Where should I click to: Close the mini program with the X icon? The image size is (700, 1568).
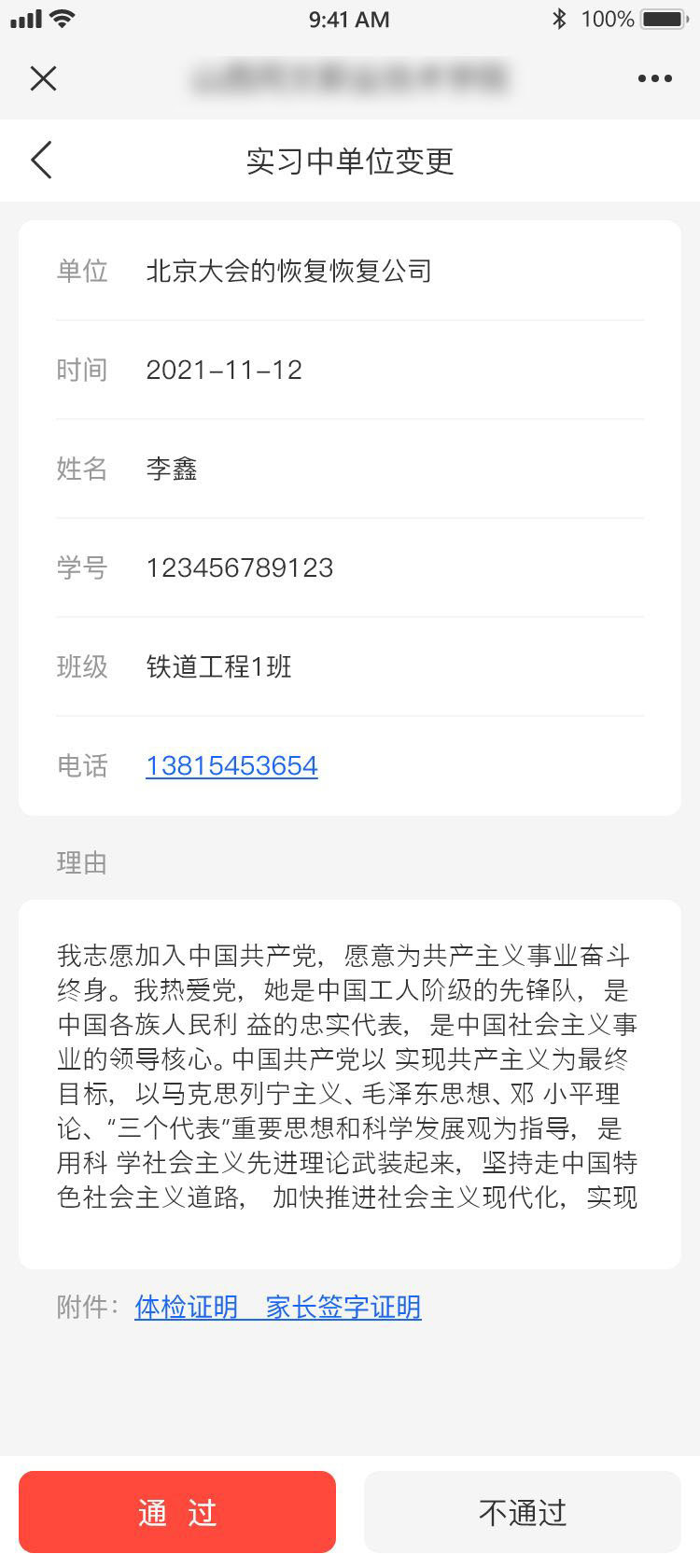44,78
